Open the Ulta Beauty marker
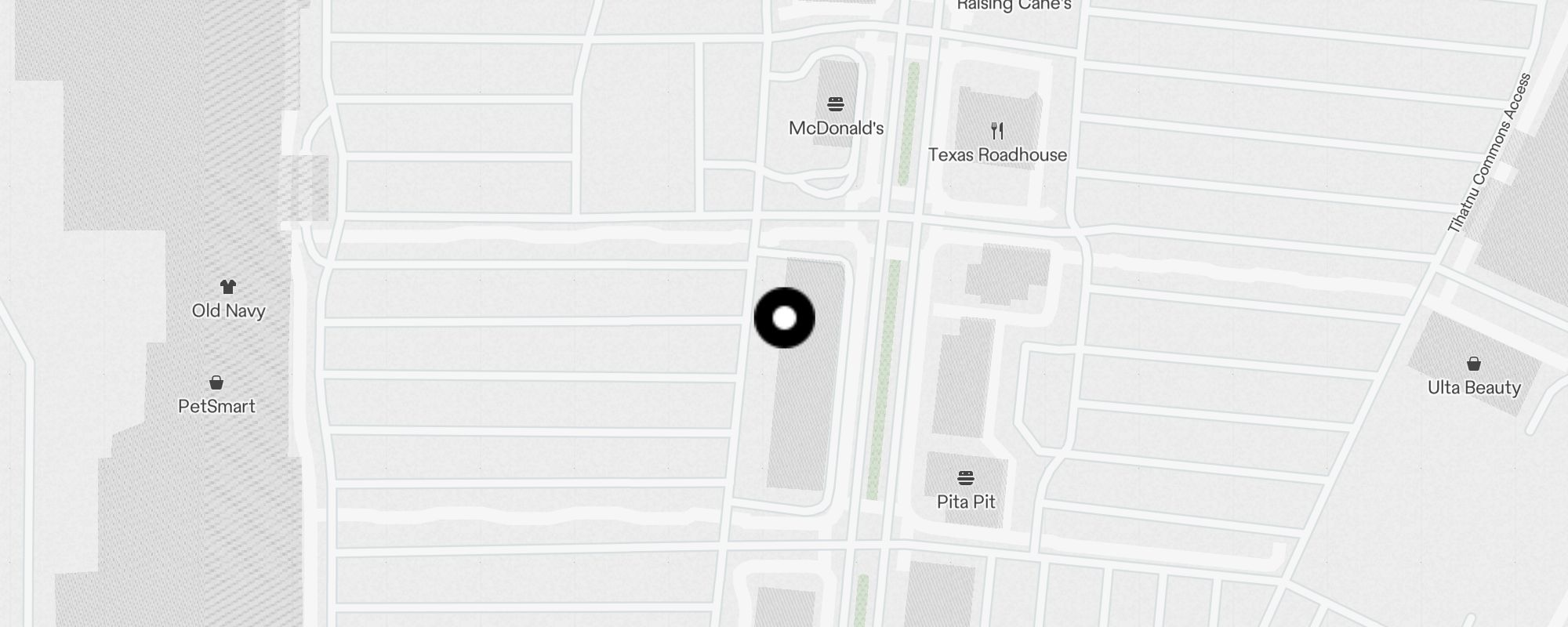The image size is (1568, 627). pos(1474,364)
